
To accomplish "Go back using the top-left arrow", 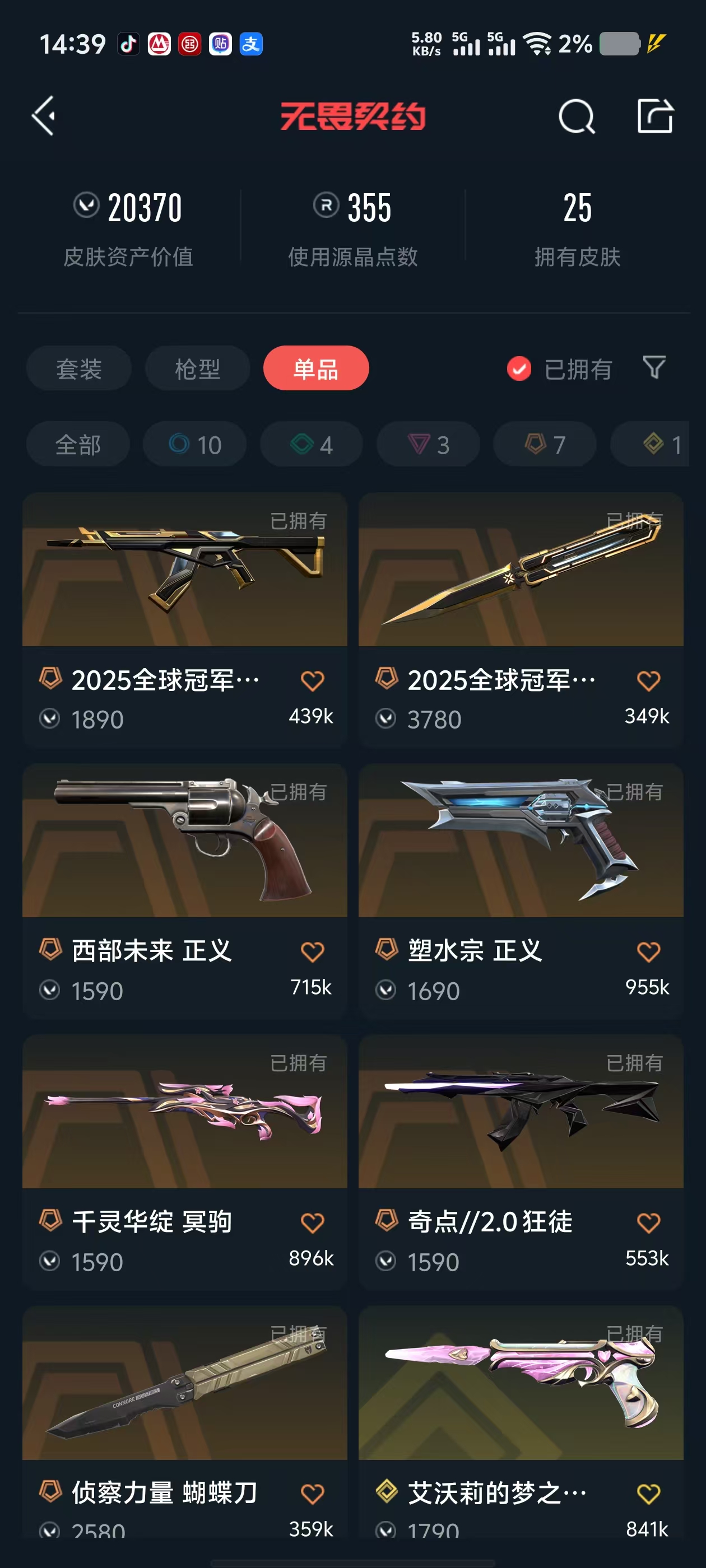I will 44,116.
